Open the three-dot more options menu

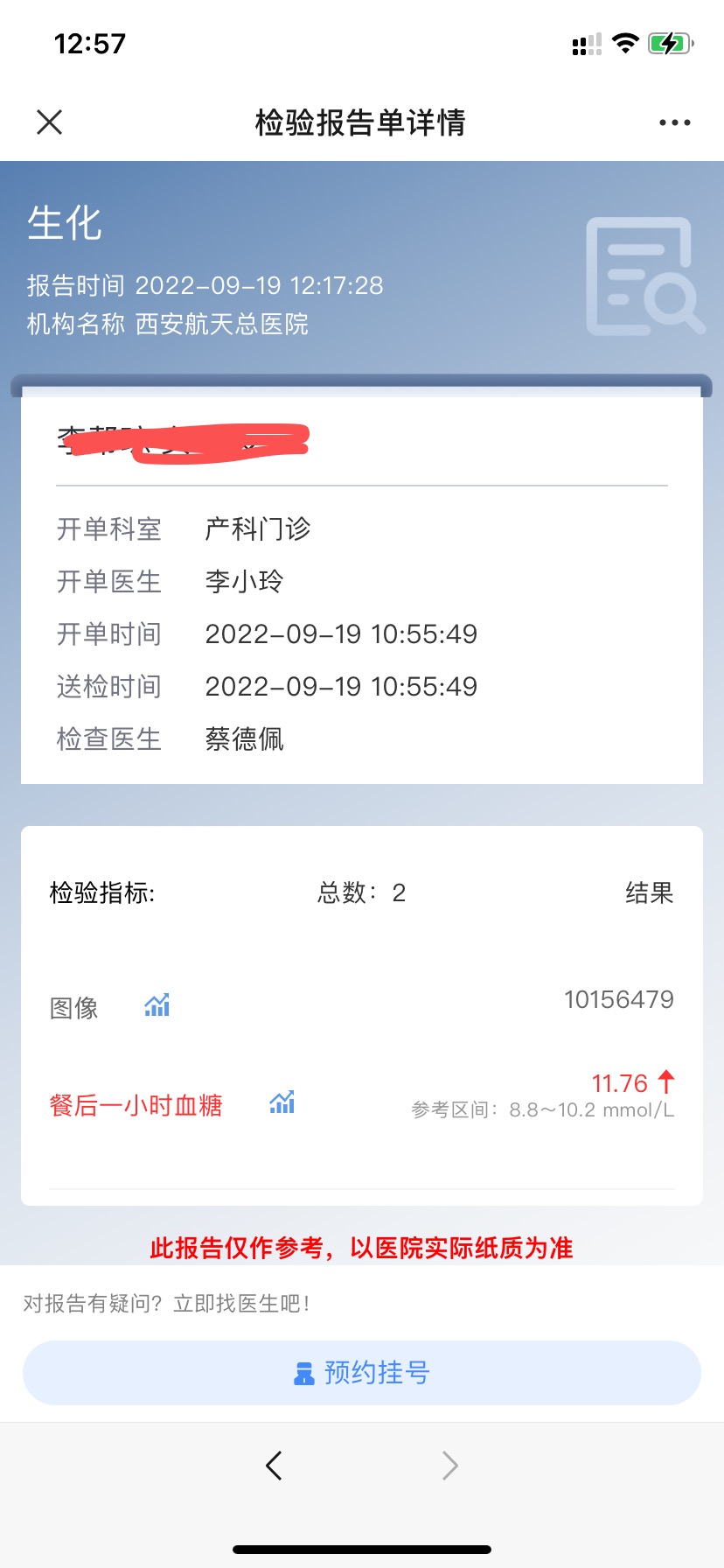674,122
